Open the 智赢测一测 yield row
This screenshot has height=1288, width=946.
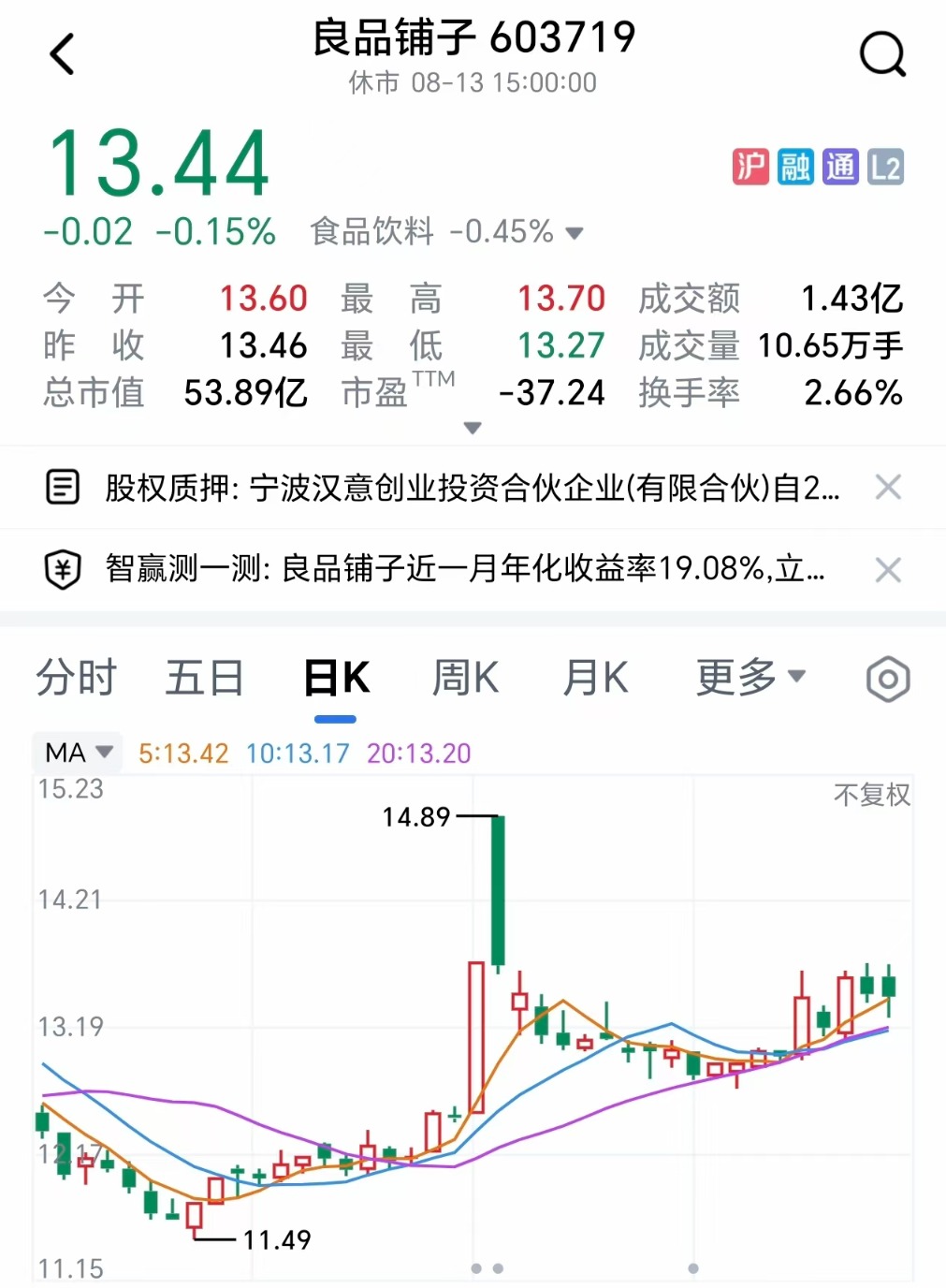click(x=464, y=569)
